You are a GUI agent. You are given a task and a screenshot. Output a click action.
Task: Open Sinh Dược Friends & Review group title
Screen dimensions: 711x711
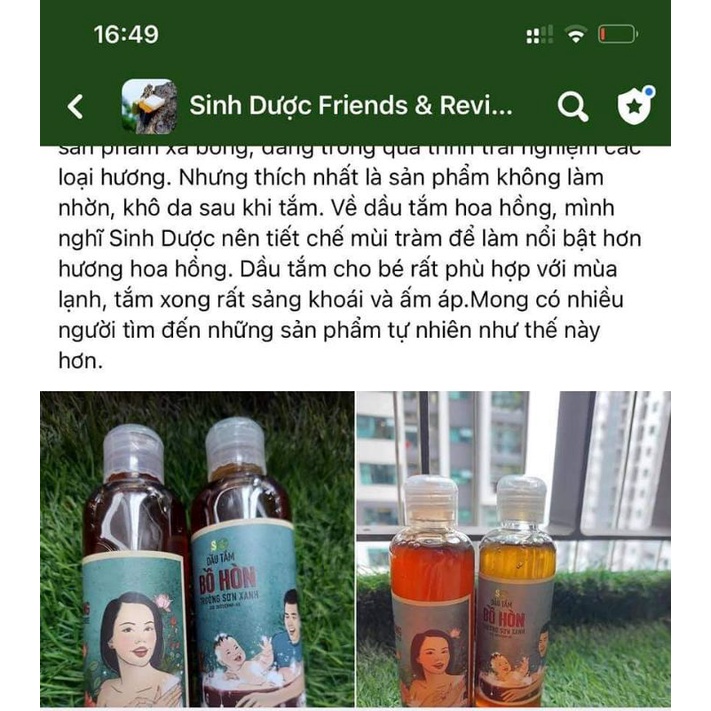point(350,106)
